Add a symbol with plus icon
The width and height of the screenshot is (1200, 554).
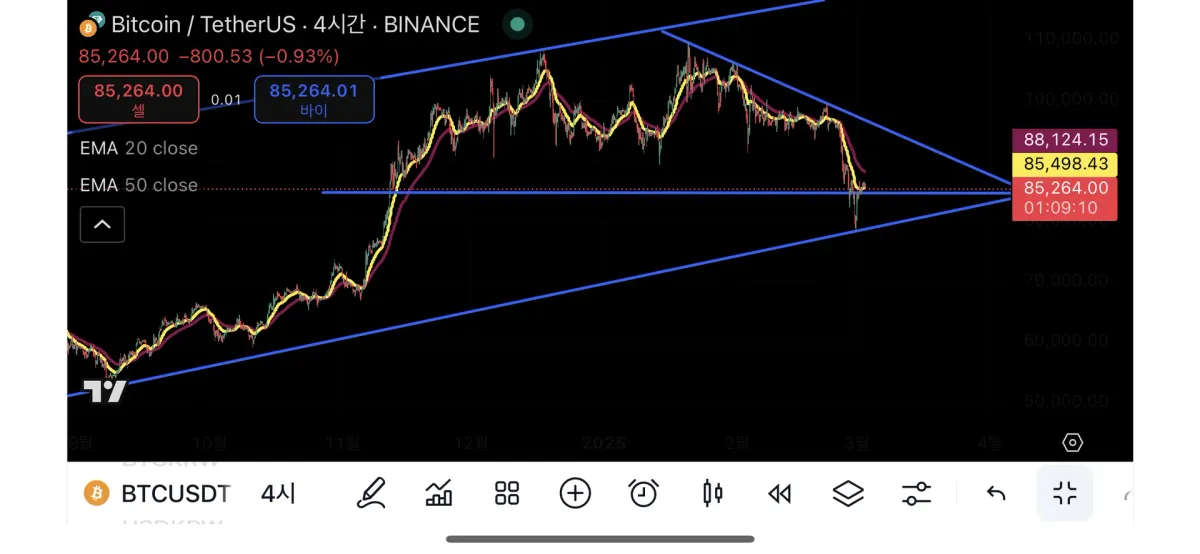[x=575, y=493]
